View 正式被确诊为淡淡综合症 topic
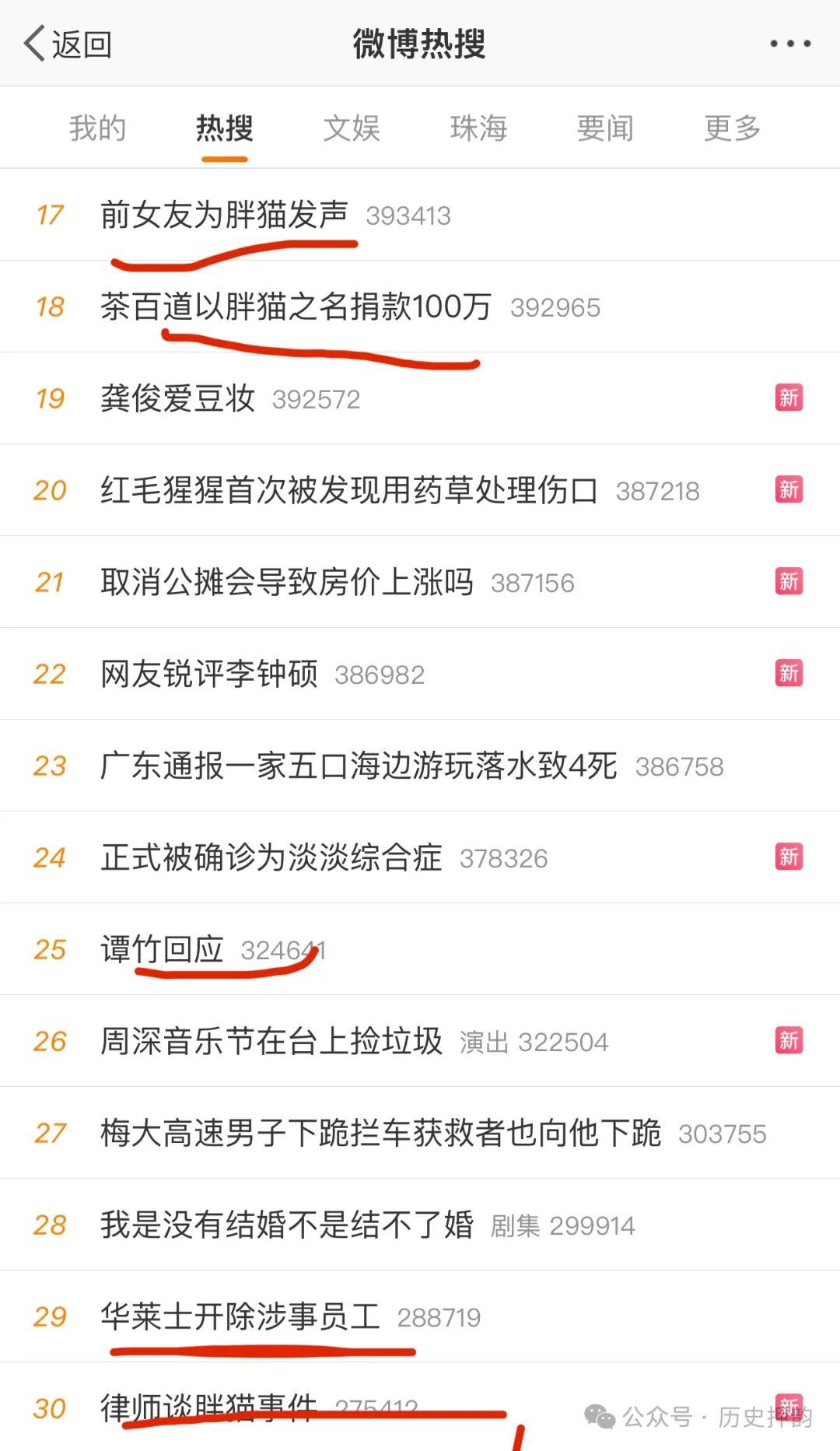The image size is (840, 1451). click(271, 857)
